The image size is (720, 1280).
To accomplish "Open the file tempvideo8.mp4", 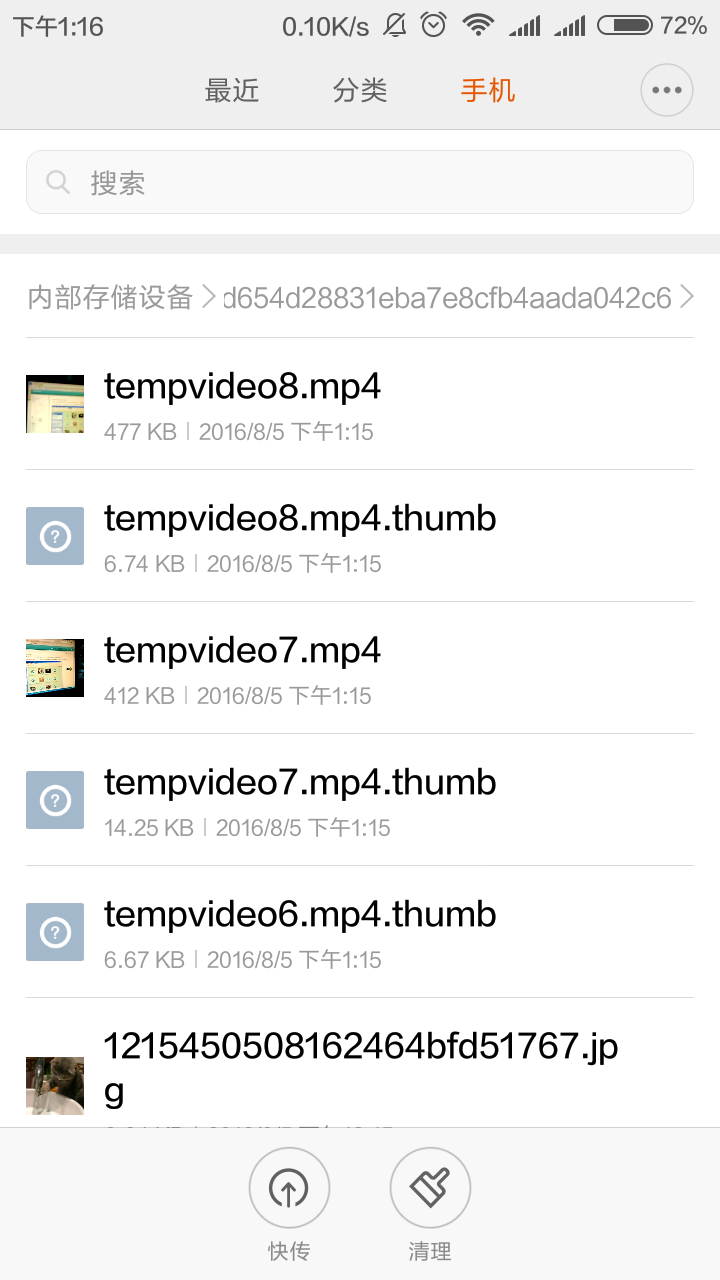I will [360, 404].
